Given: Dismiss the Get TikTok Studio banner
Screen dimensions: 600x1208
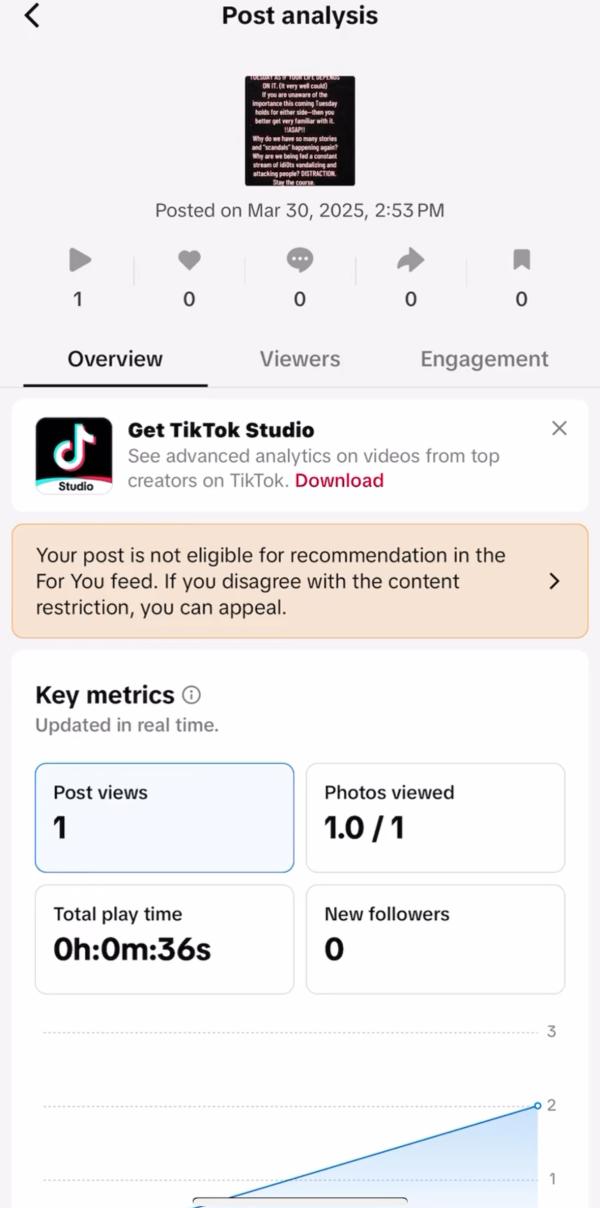Looking at the screenshot, I should [559, 429].
